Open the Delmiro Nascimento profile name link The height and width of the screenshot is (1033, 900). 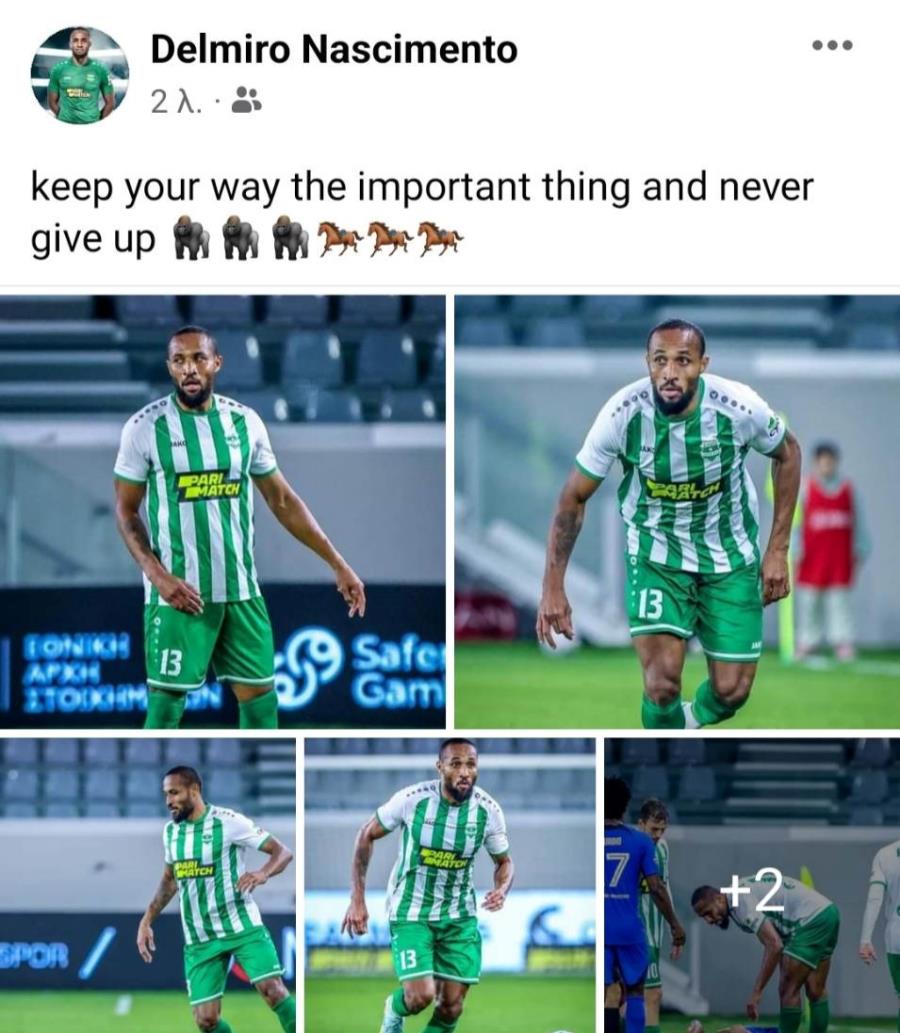(x=334, y=49)
